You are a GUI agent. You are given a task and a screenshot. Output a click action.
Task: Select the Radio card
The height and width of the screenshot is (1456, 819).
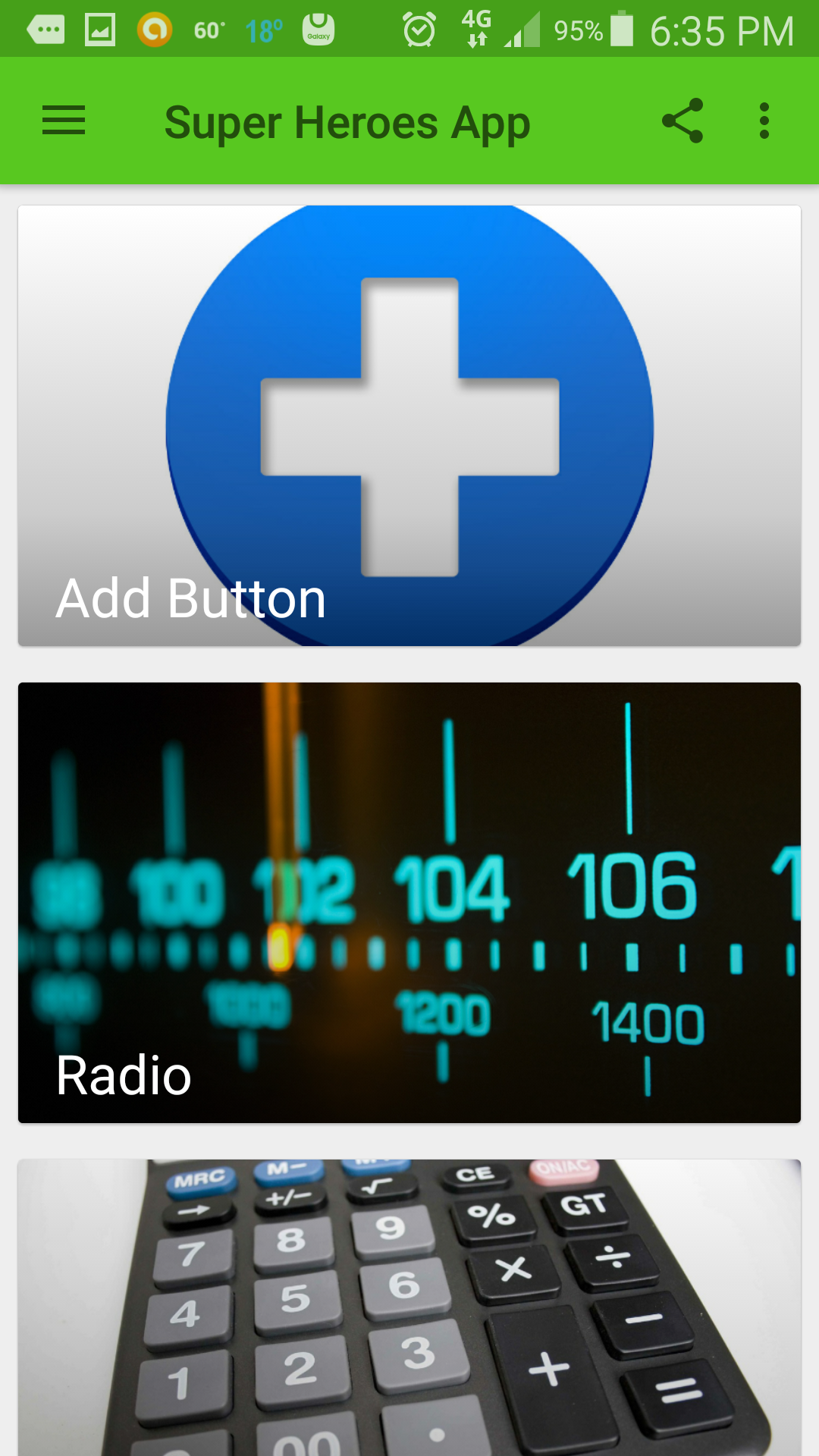tap(409, 902)
